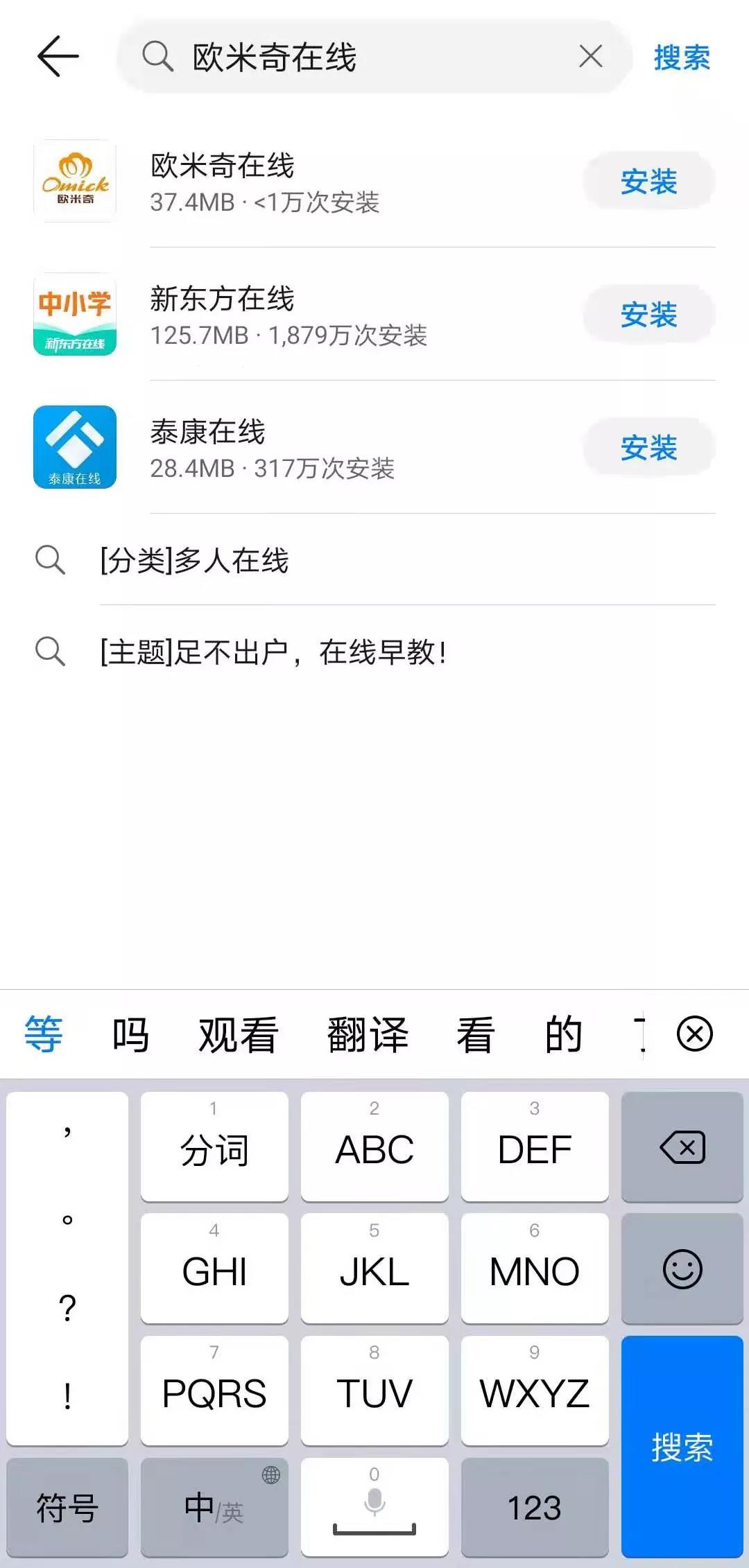Hit the keyboard backspace key

(x=682, y=1147)
